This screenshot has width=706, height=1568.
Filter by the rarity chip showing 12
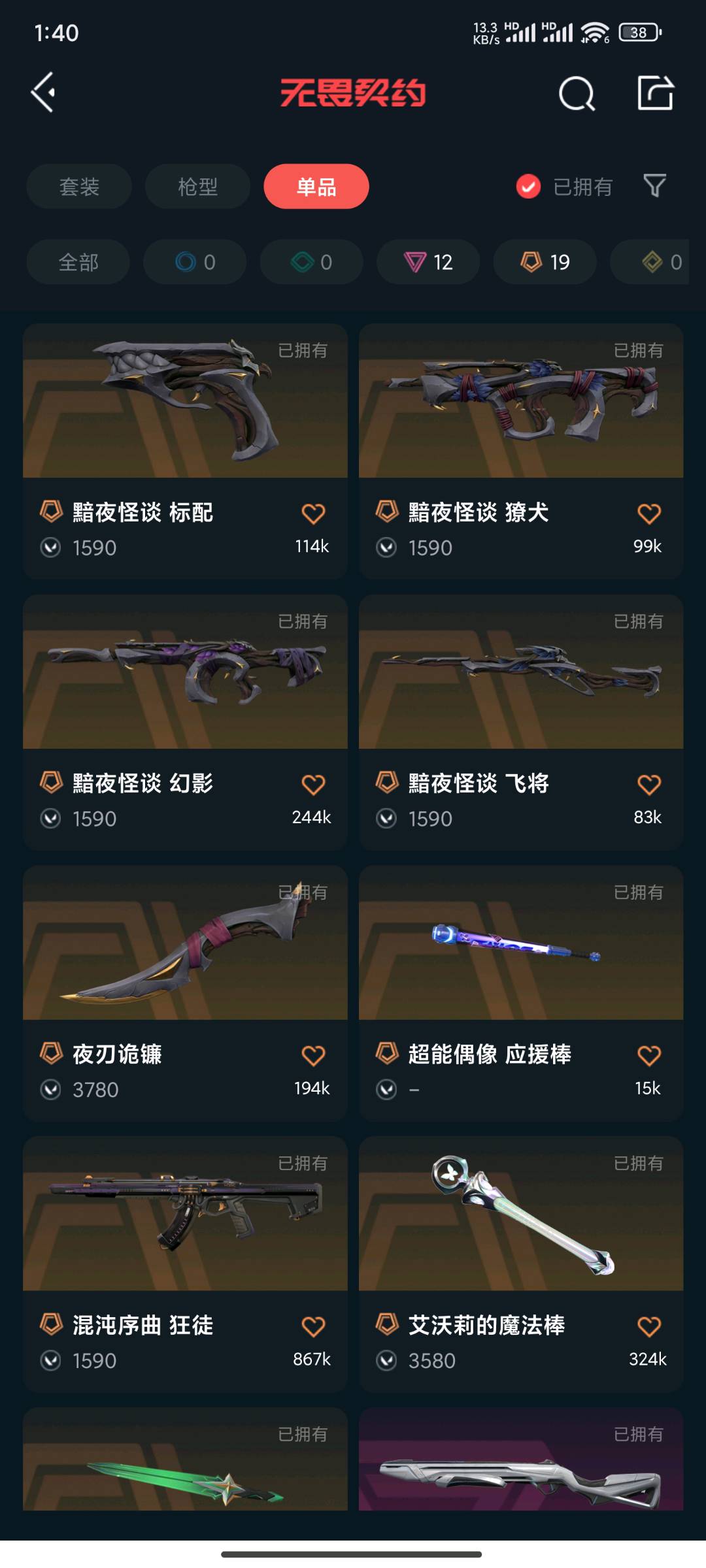428,262
